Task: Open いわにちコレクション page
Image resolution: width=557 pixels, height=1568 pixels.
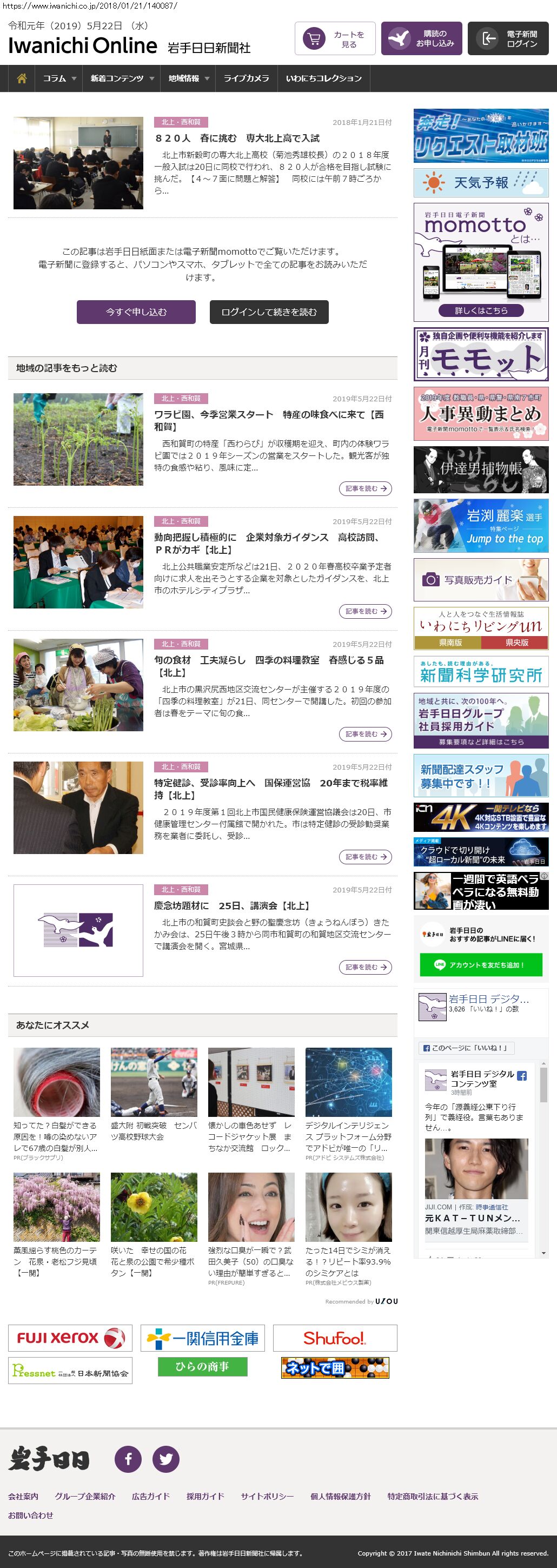Action: [x=323, y=78]
